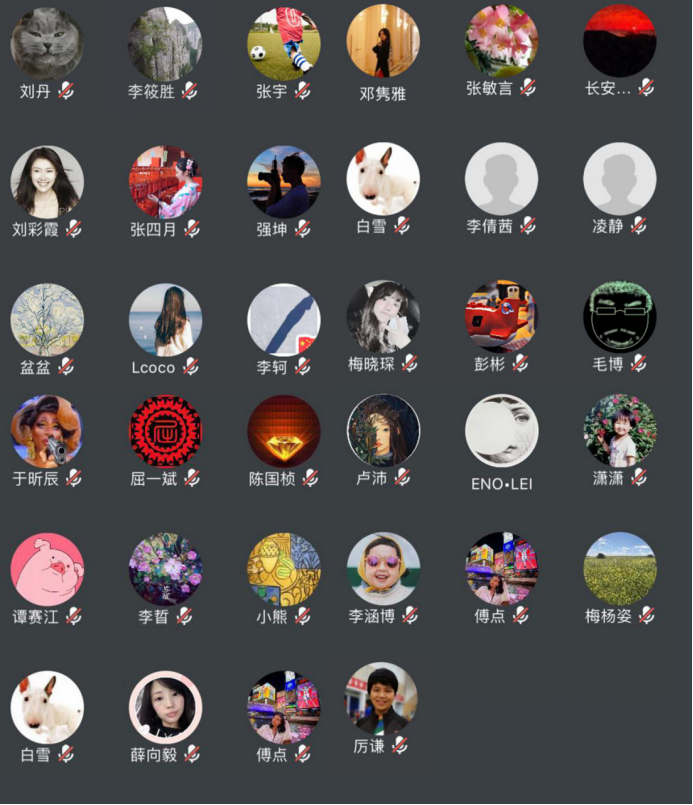Open 屈一斌's red avatar tile

[165, 431]
